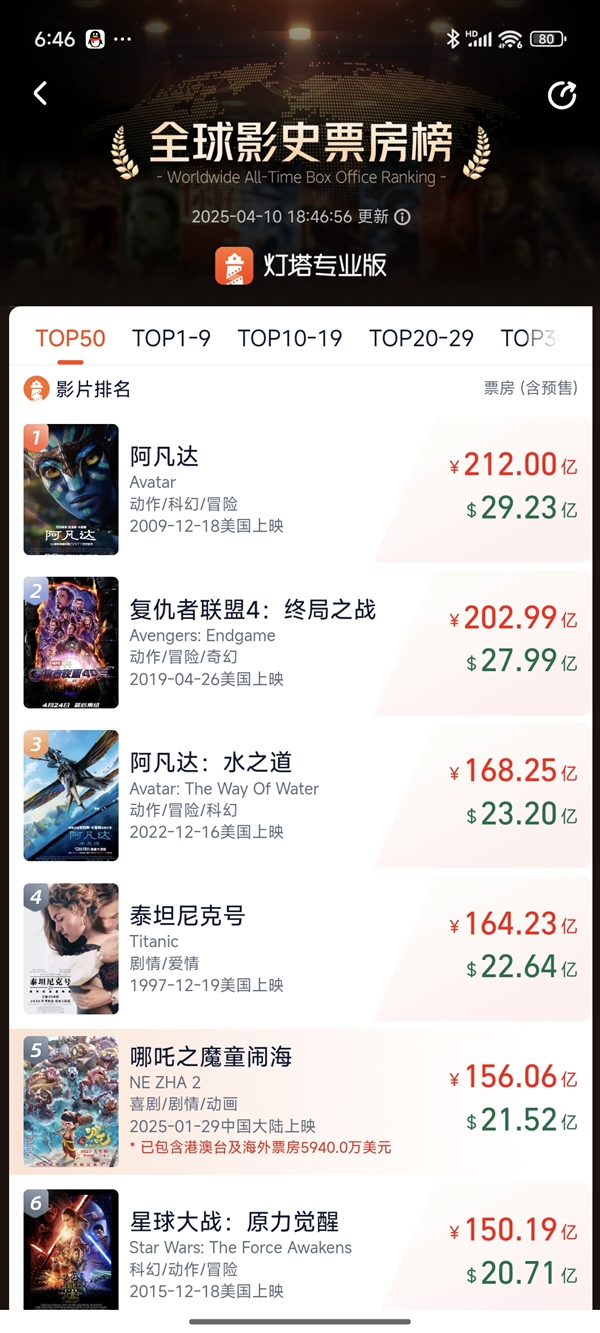Share the box office ranking page
Viewport: 600px width, 1333px height.
[x=562, y=95]
